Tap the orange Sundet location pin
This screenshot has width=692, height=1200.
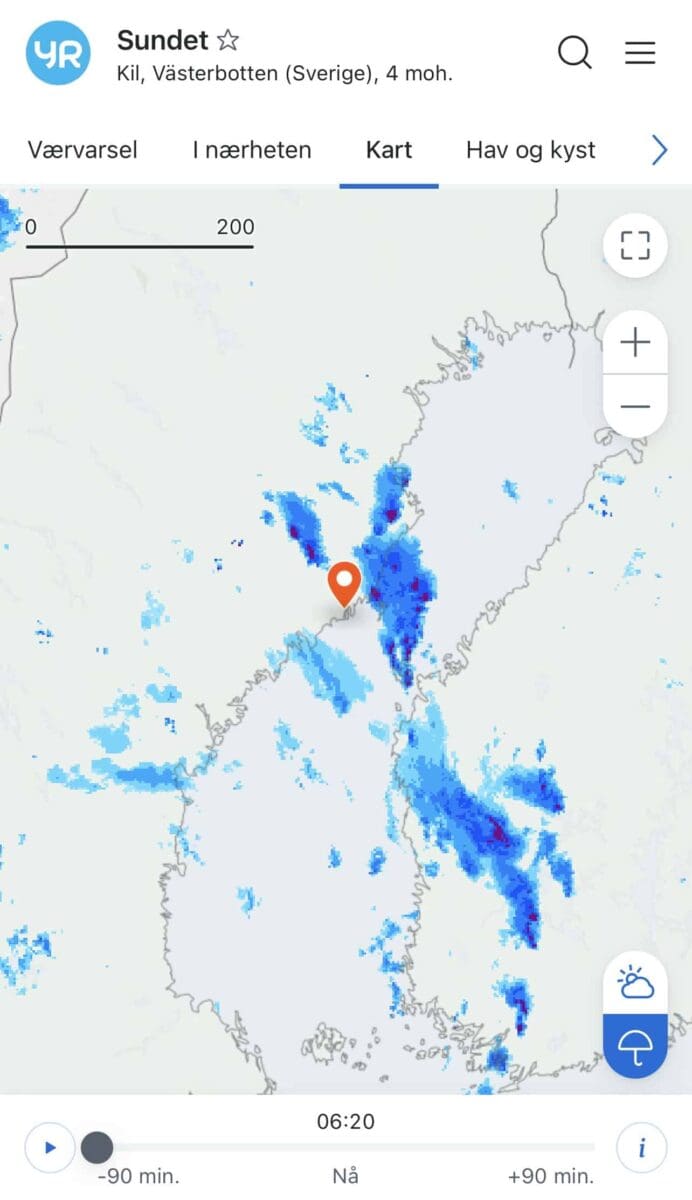click(x=345, y=582)
